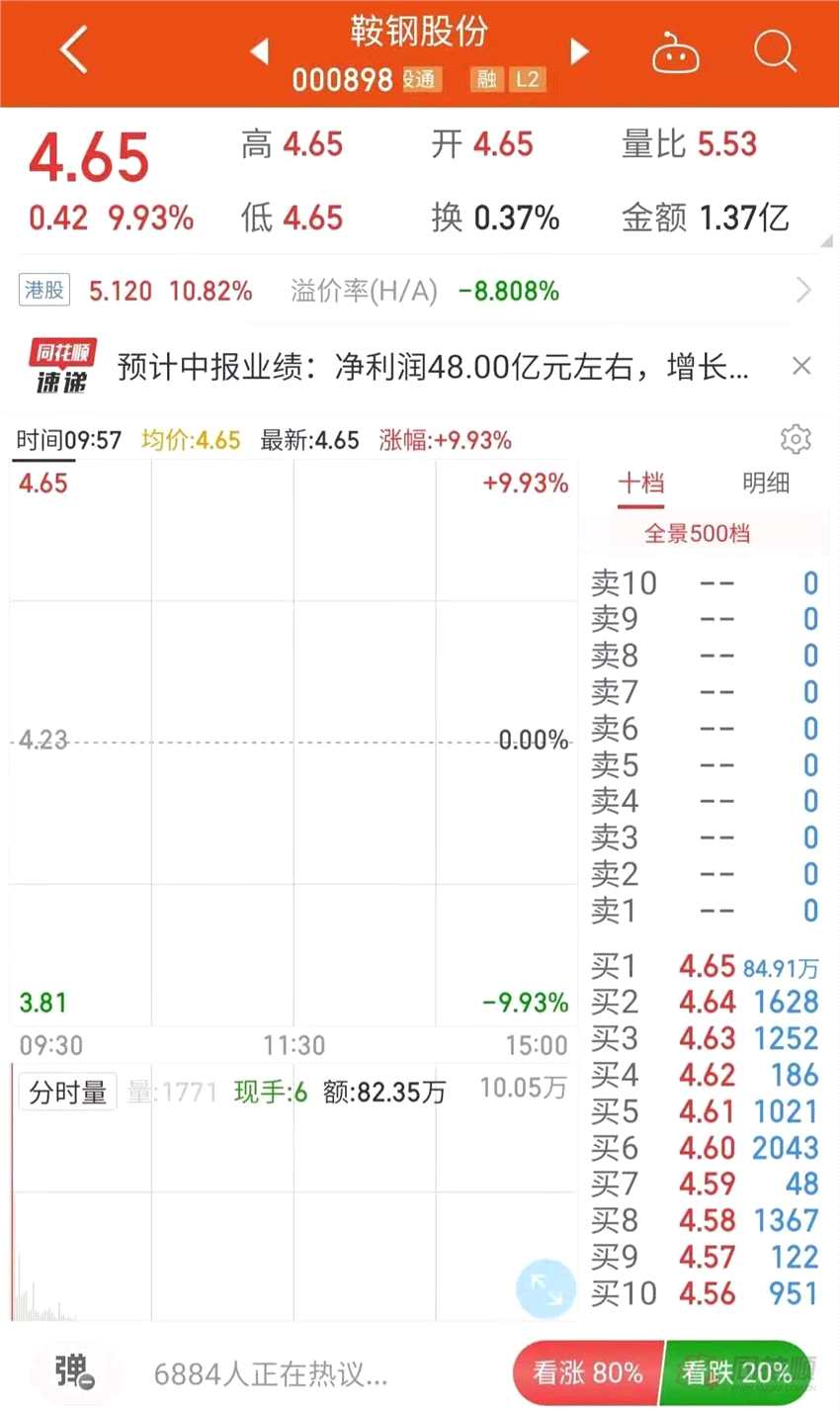
Task: Vote 看涨 bullish
Action: click(588, 1372)
